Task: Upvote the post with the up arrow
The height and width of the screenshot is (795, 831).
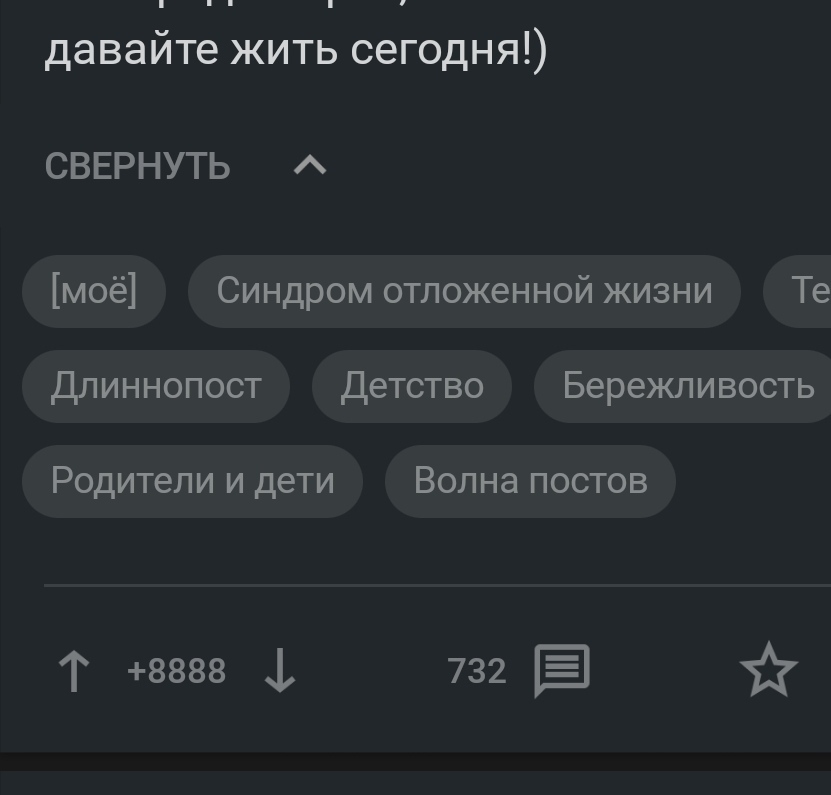Action: click(x=73, y=671)
